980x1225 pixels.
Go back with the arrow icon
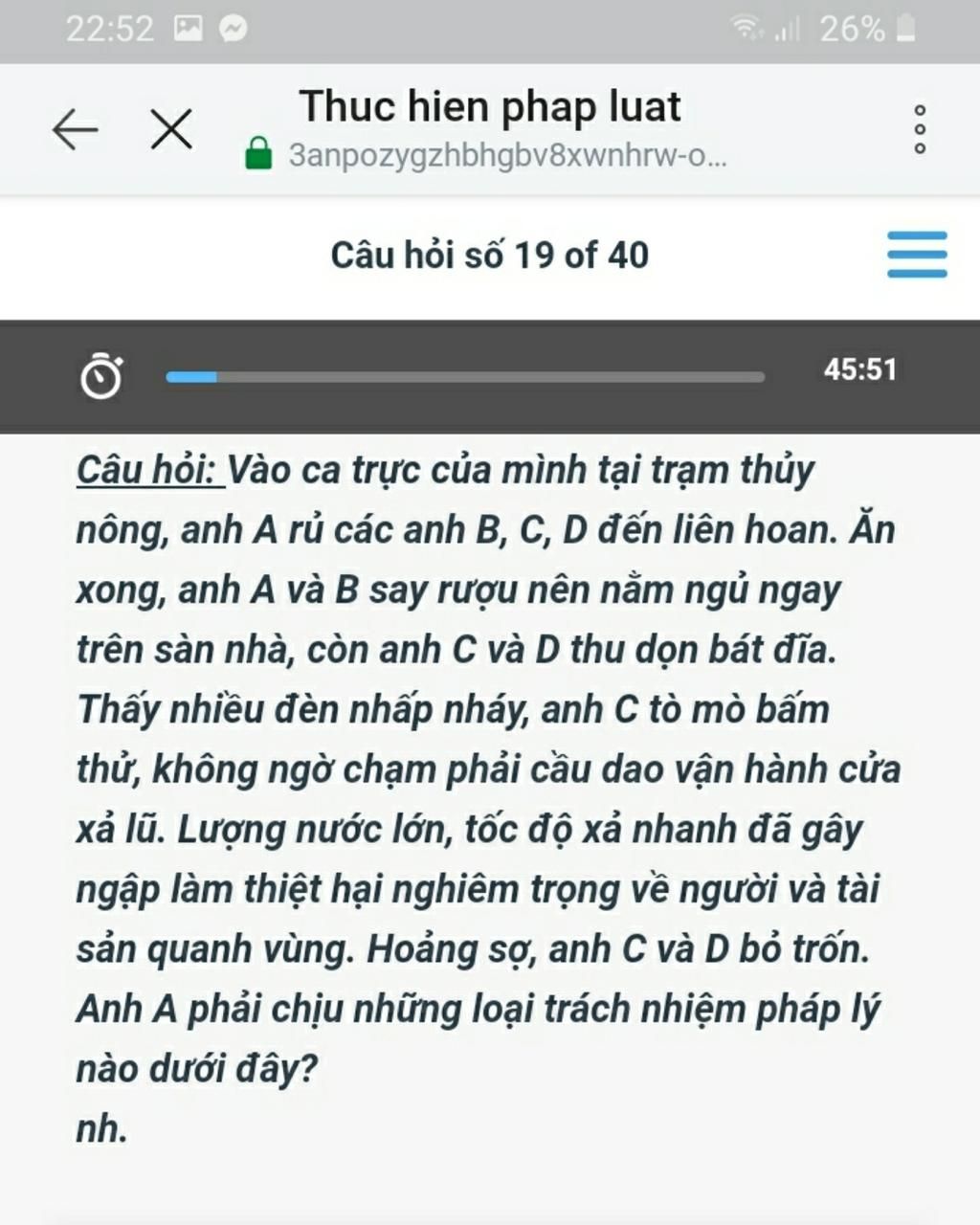[75, 129]
